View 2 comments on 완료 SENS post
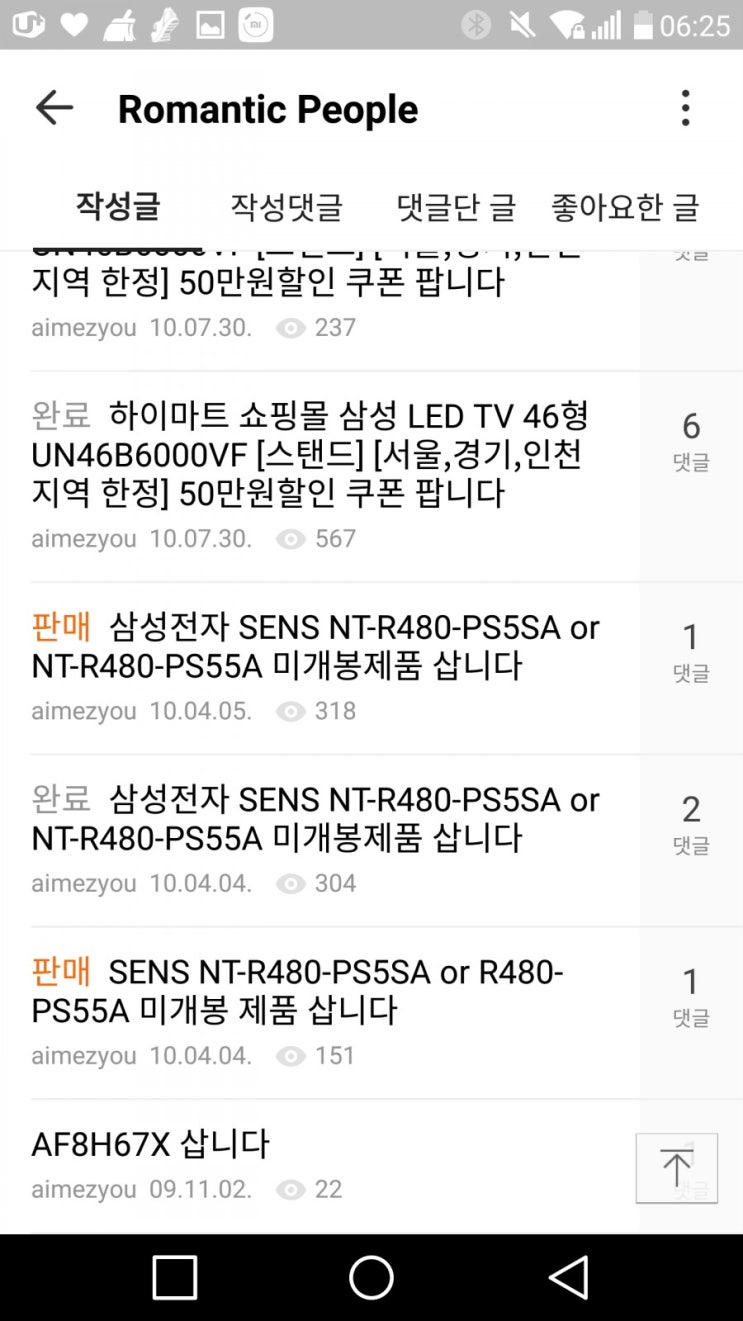 pos(691,823)
